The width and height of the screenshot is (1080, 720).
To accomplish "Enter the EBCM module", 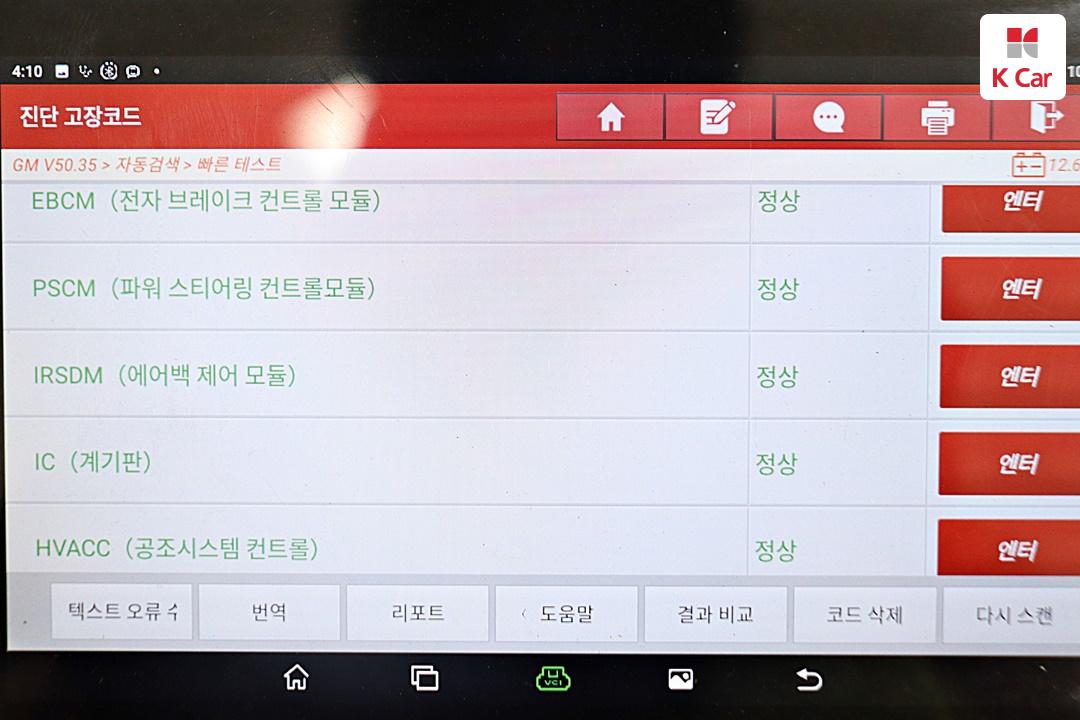I will (x=1012, y=202).
